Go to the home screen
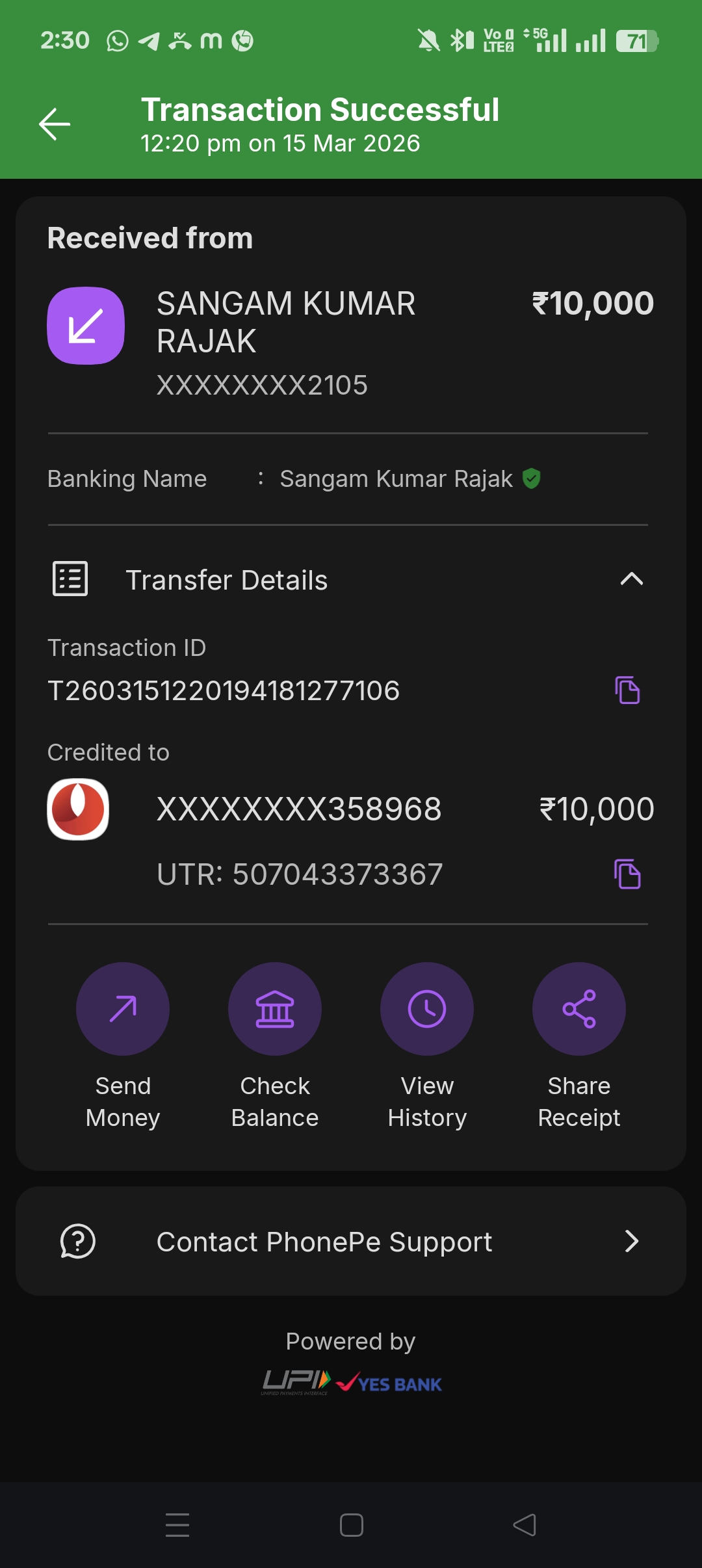 tap(352, 1525)
